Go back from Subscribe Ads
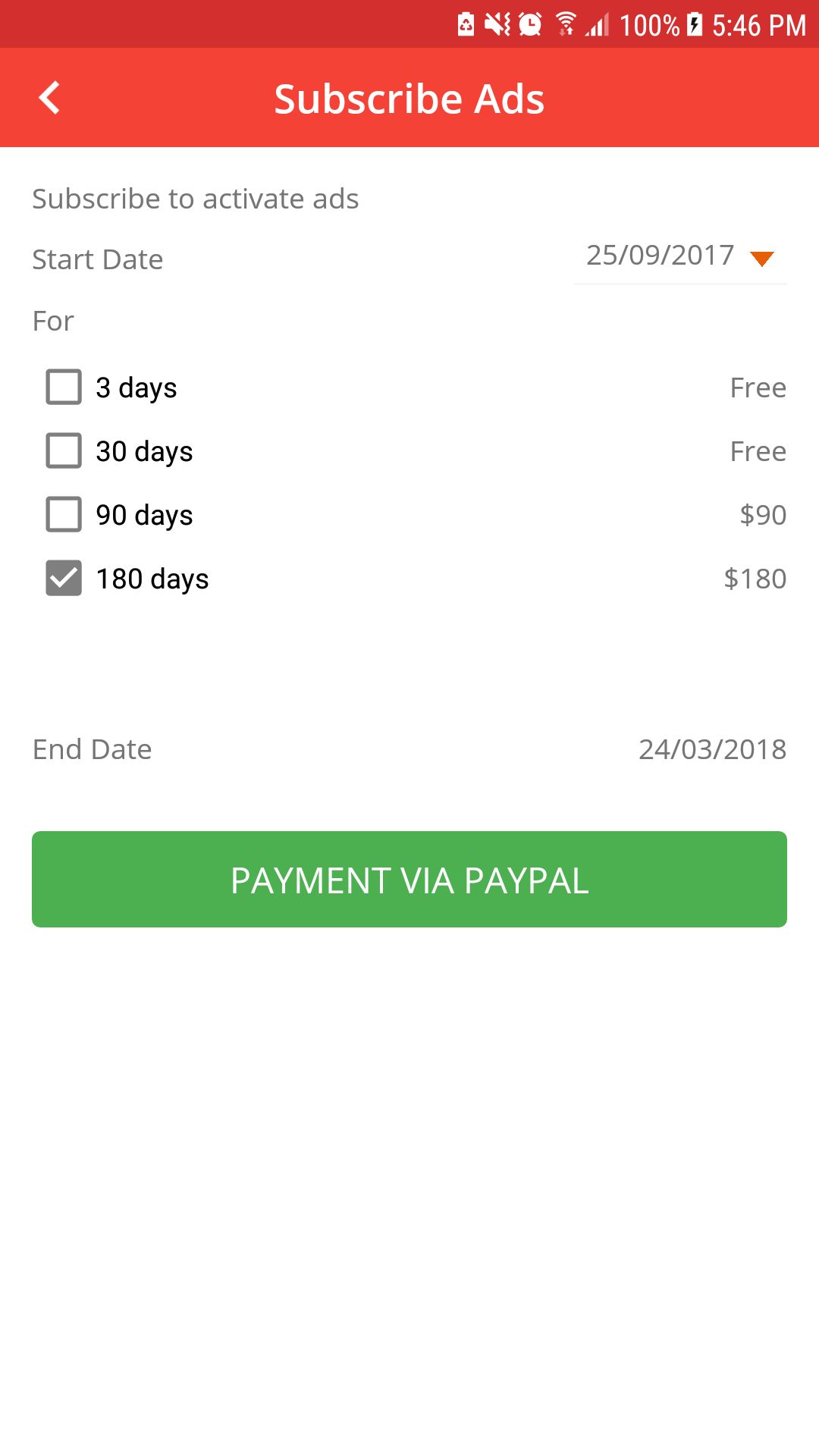The width and height of the screenshot is (819, 1456). 50,98
